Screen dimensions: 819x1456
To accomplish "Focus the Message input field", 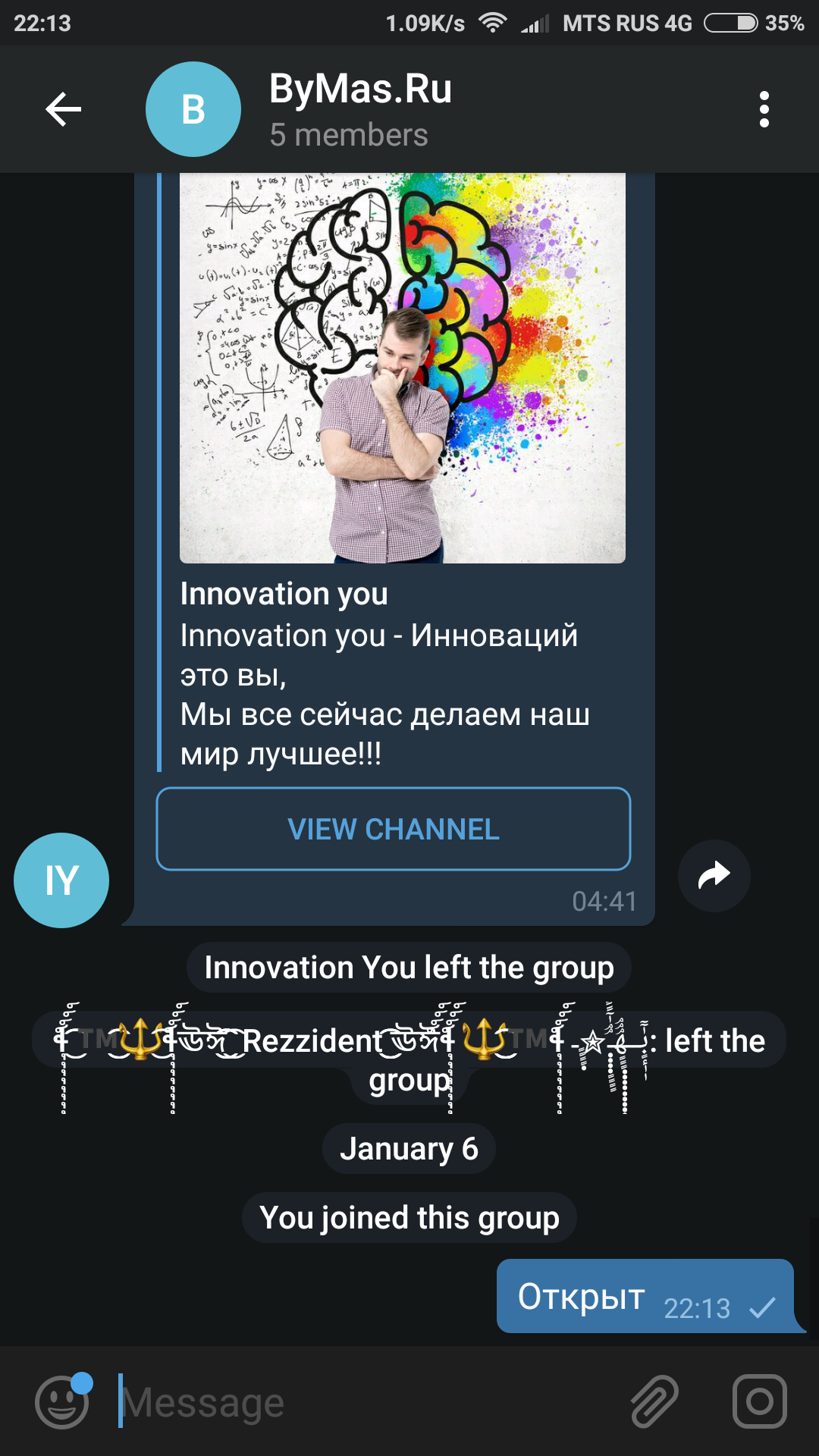I will pos(364,1401).
